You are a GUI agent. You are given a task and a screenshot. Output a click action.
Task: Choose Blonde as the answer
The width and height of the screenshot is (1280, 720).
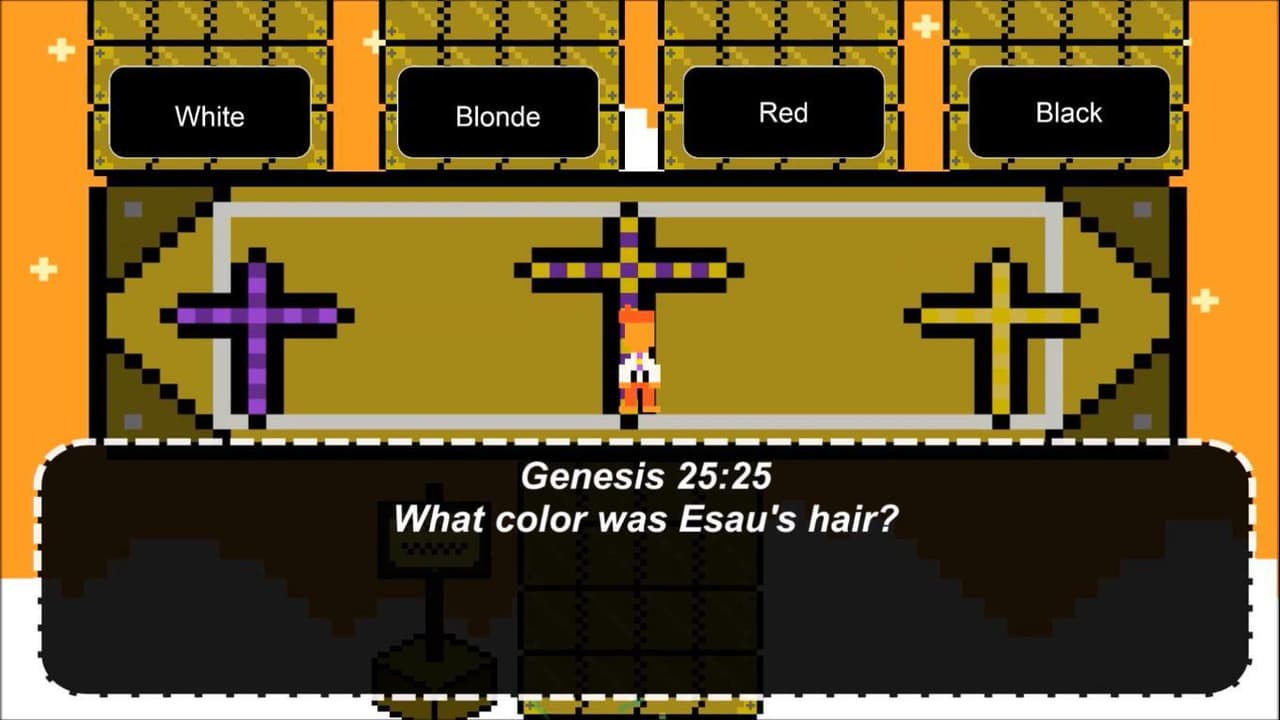point(498,113)
